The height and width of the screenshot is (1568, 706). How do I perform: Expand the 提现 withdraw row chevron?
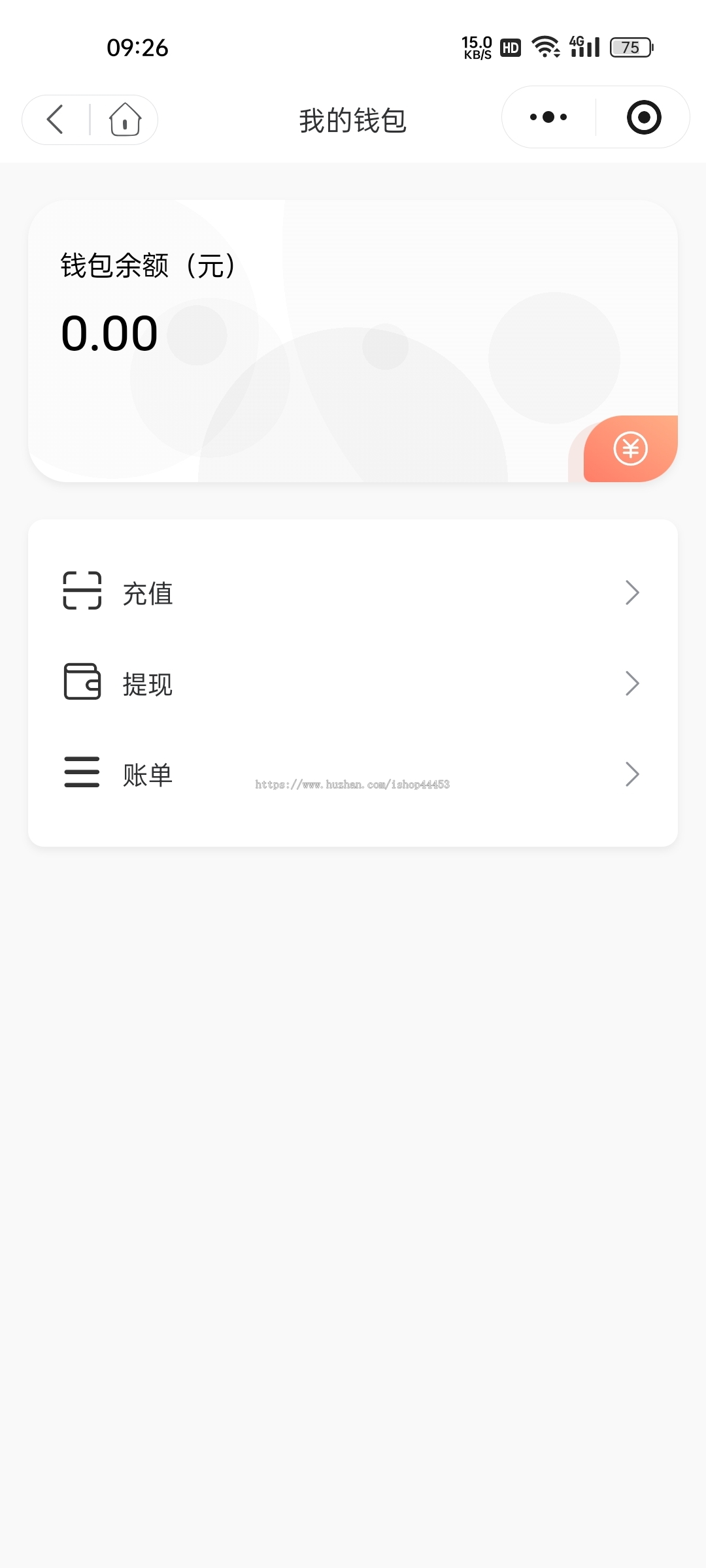pyautogui.click(x=631, y=683)
